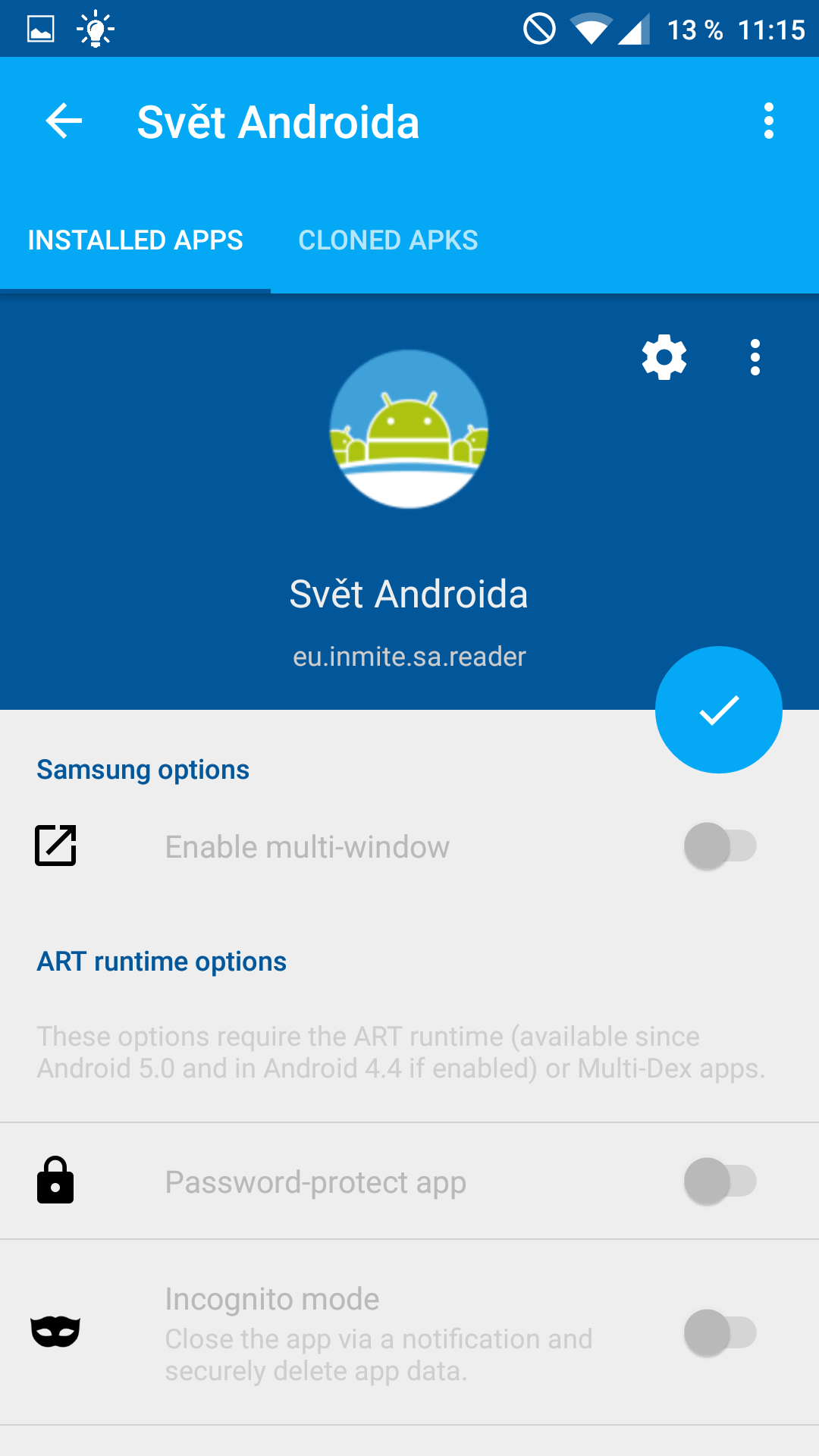The image size is (819, 1456).
Task: Toggle Enable multi-window switch
Action: [x=720, y=846]
